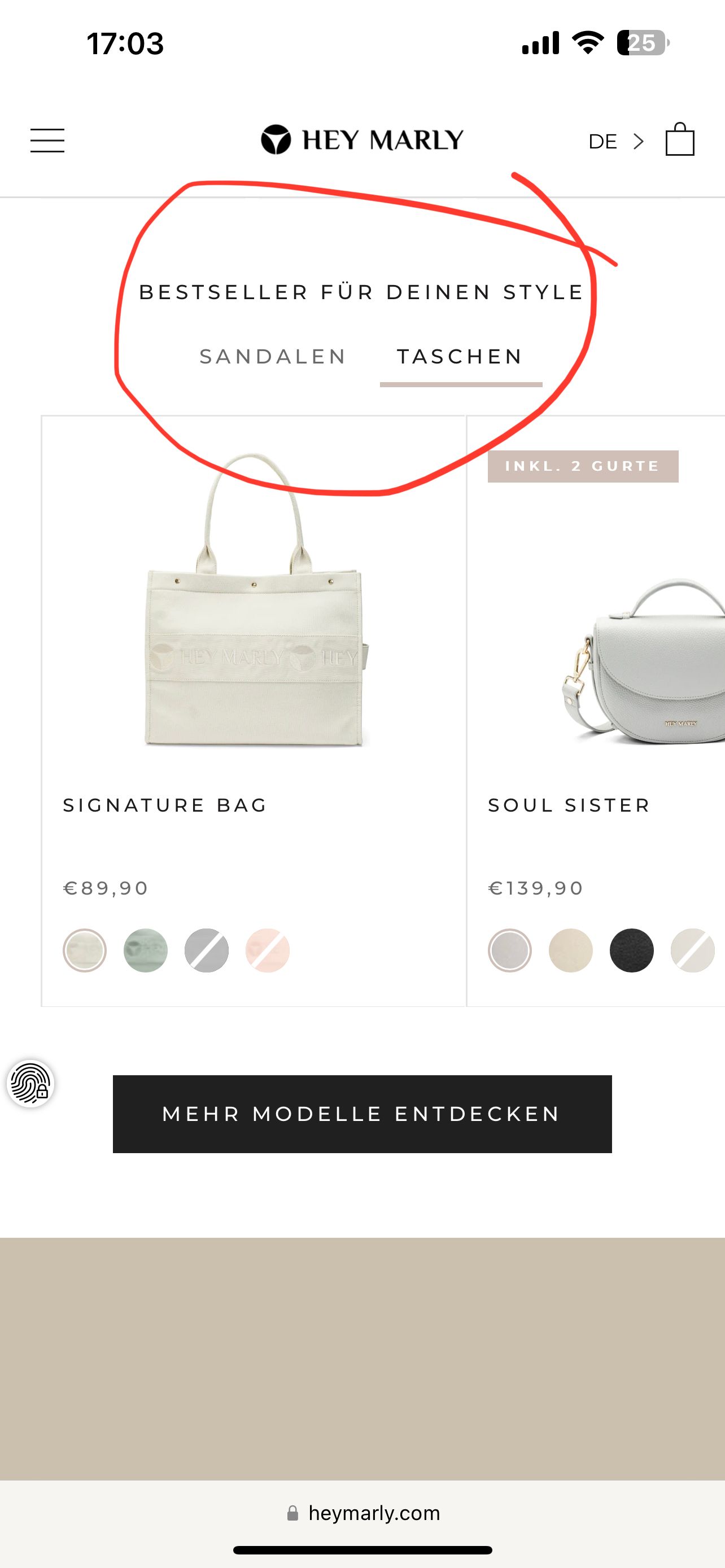Choose the green Signature Bag color

[x=146, y=950]
